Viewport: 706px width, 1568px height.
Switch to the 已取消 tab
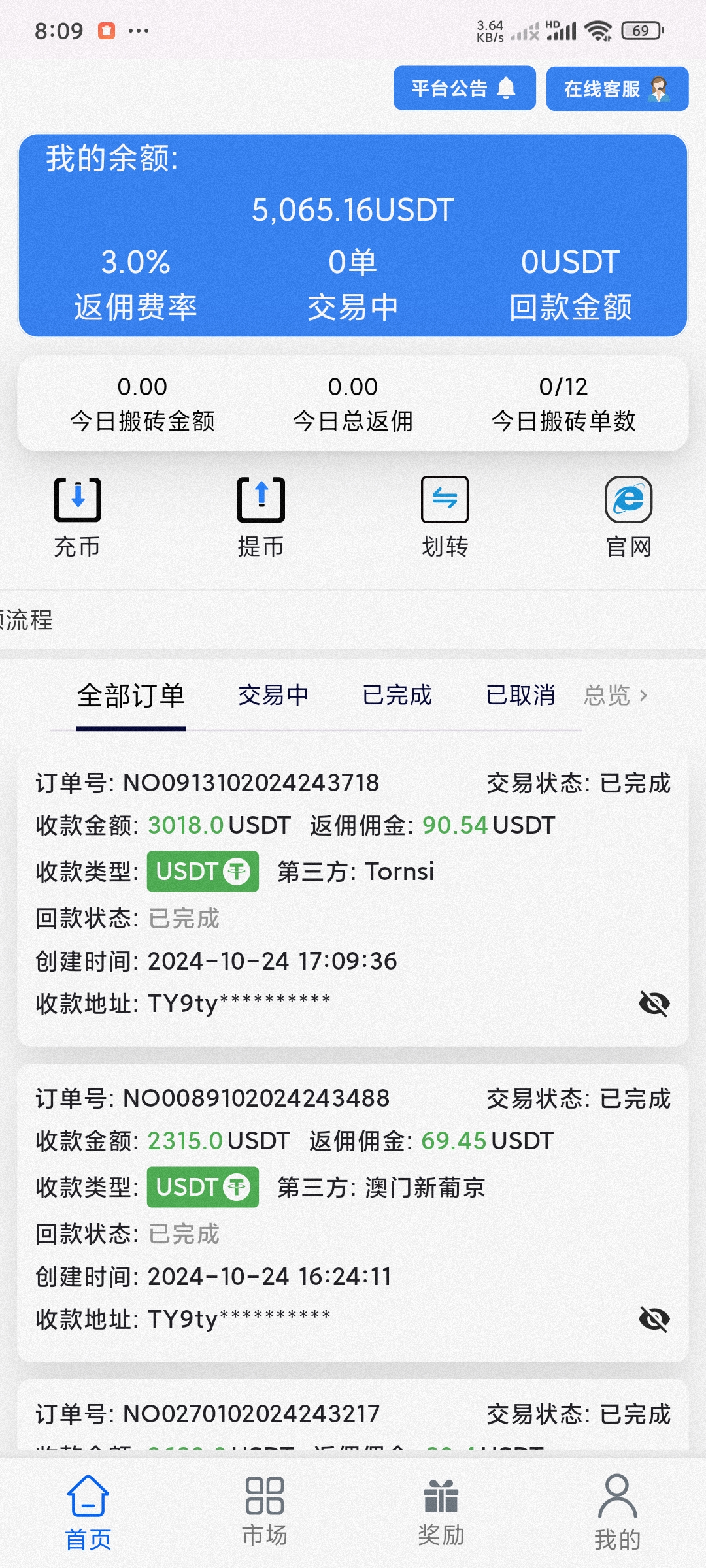520,695
